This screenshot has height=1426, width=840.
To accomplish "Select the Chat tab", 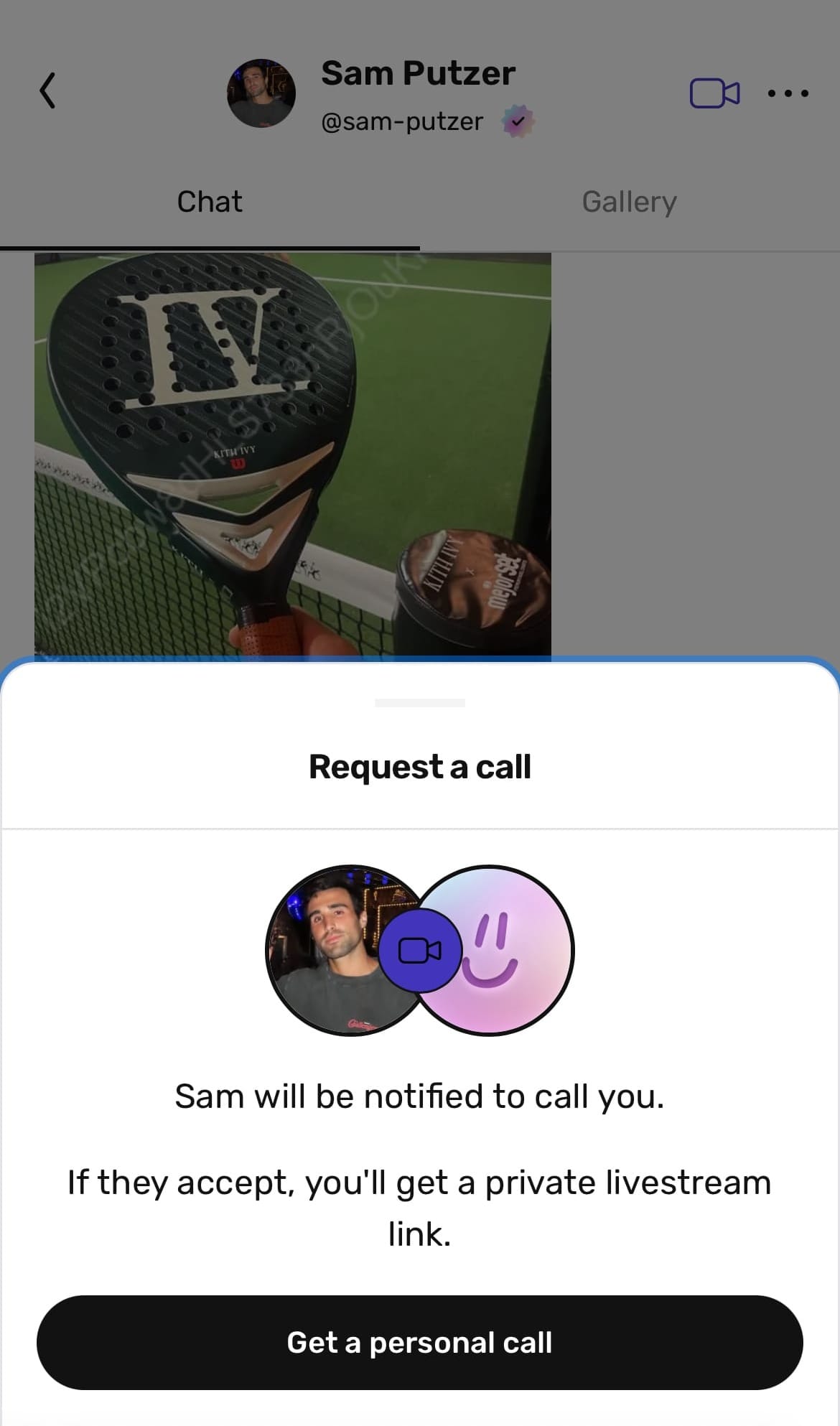I will [x=209, y=202].
